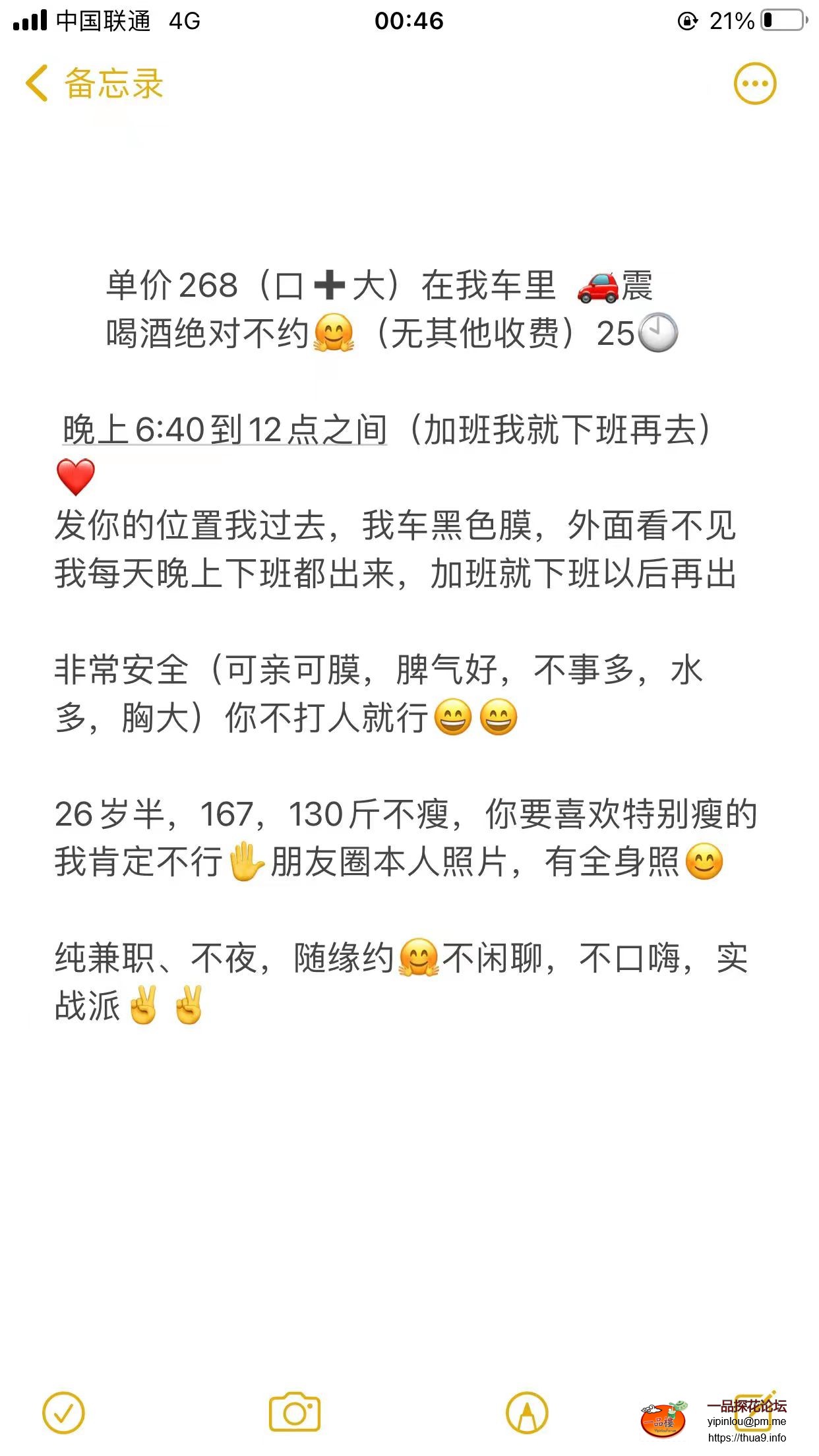
Task: Open the more options ellipsis menu
Action: coord(755,84)
